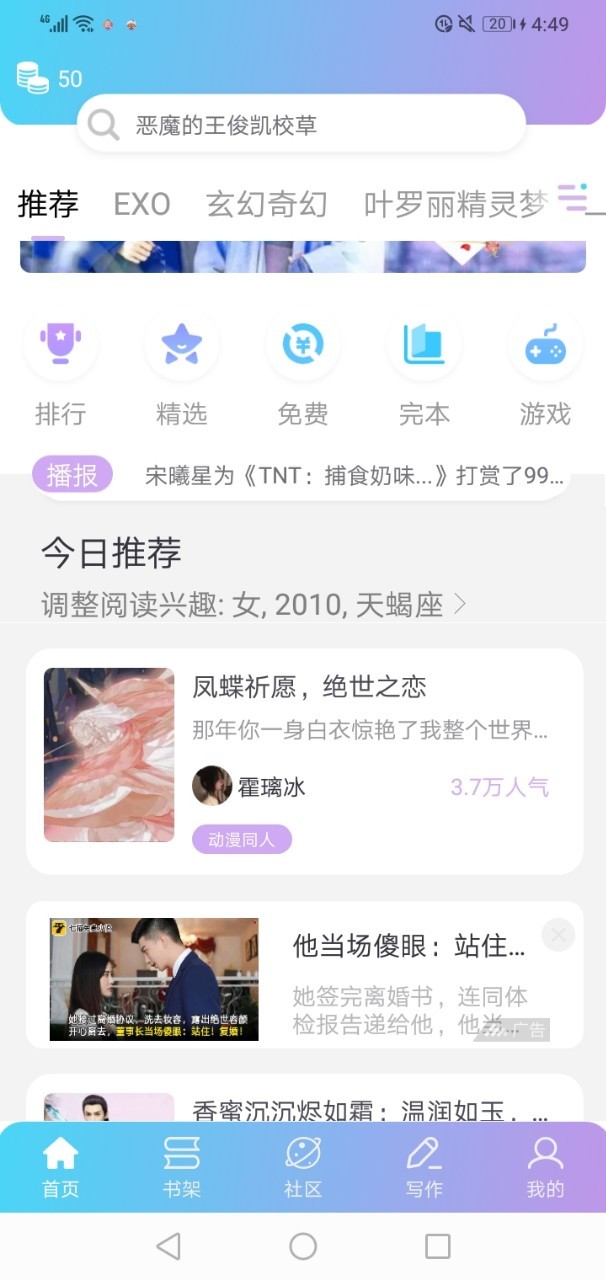Select the 动漫同人 tag chip
The image size is (606, 1280).
(241, 839)
